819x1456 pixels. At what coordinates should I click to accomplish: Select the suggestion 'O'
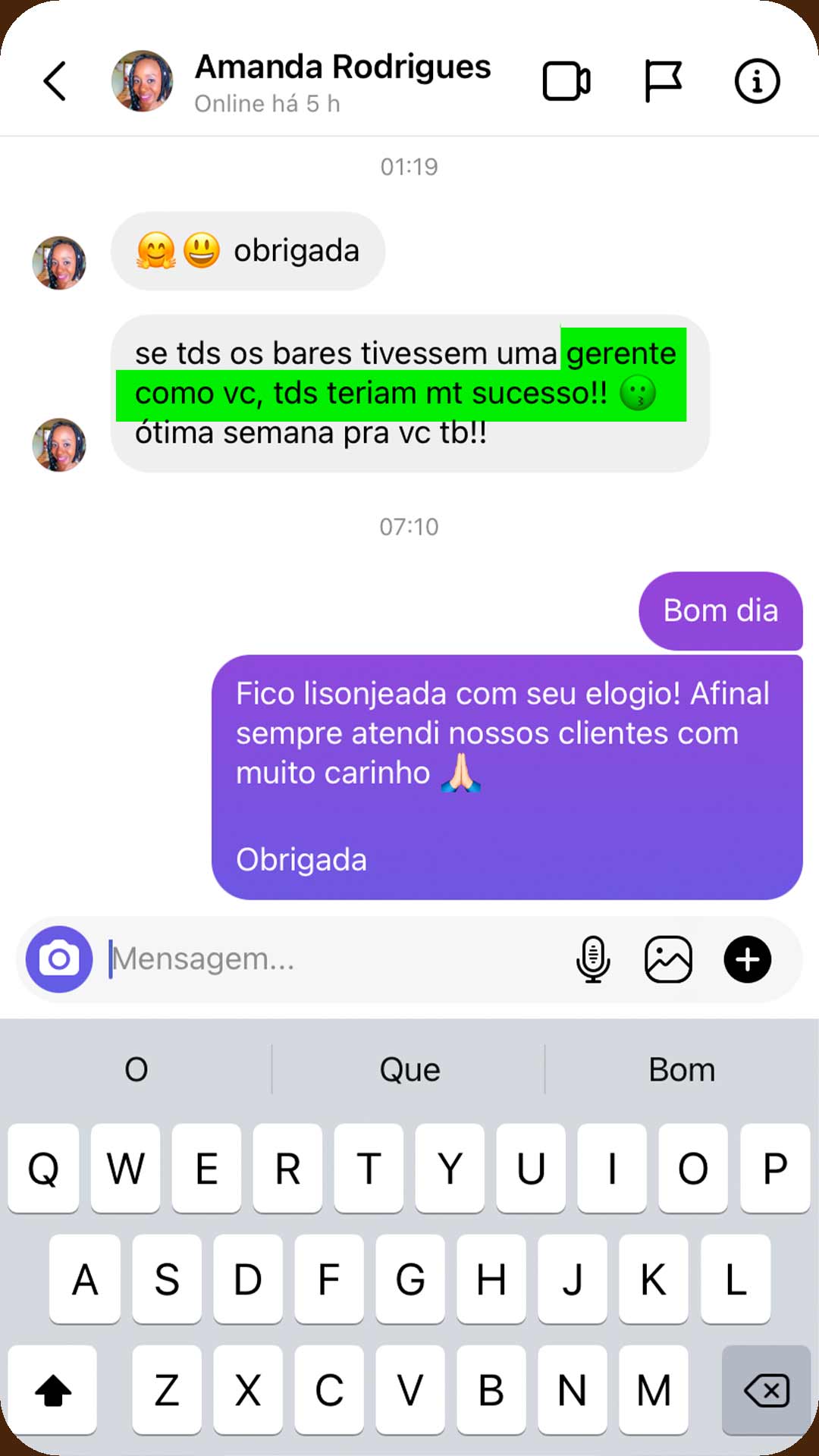[x=136, y=1069]
